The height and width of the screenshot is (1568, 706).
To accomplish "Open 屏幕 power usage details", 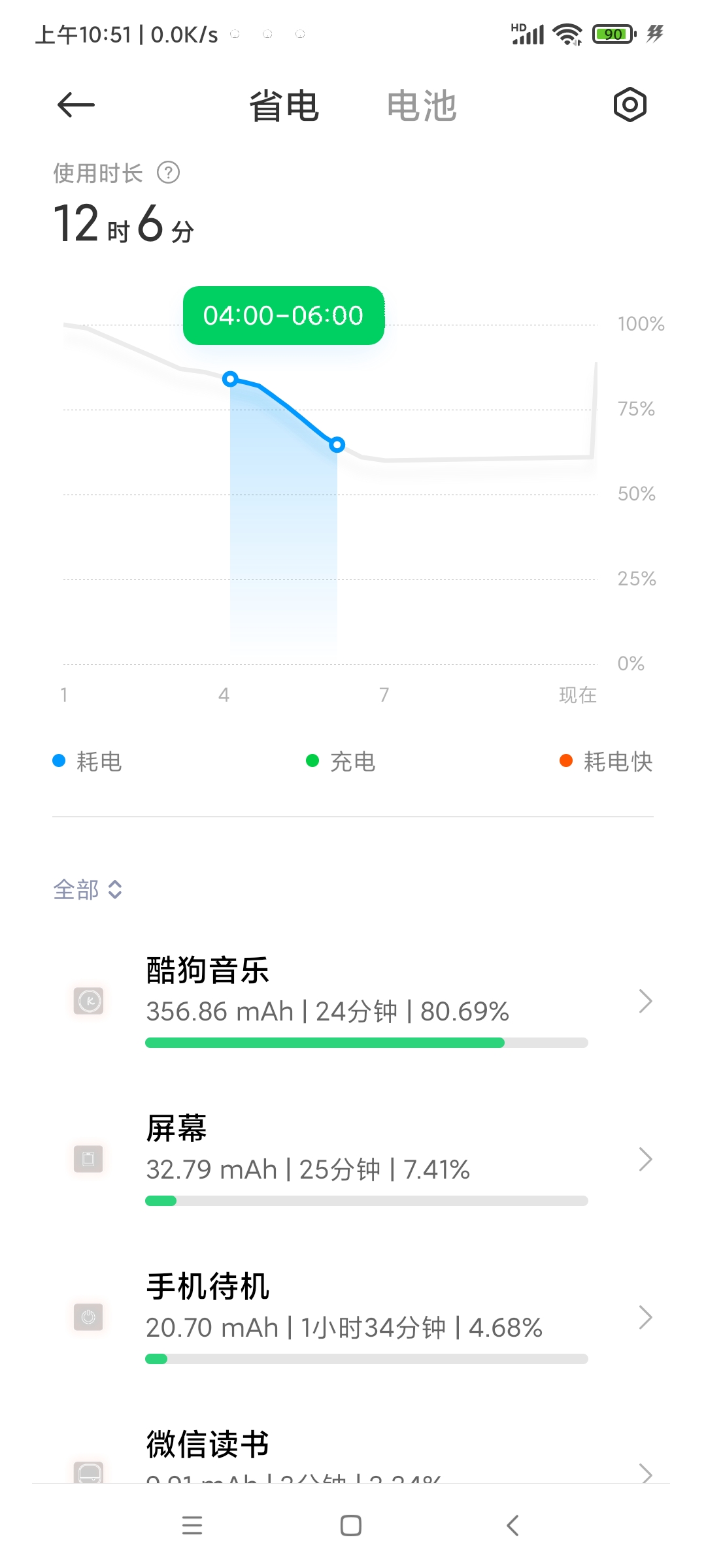I will click(x=353, y=1159).
